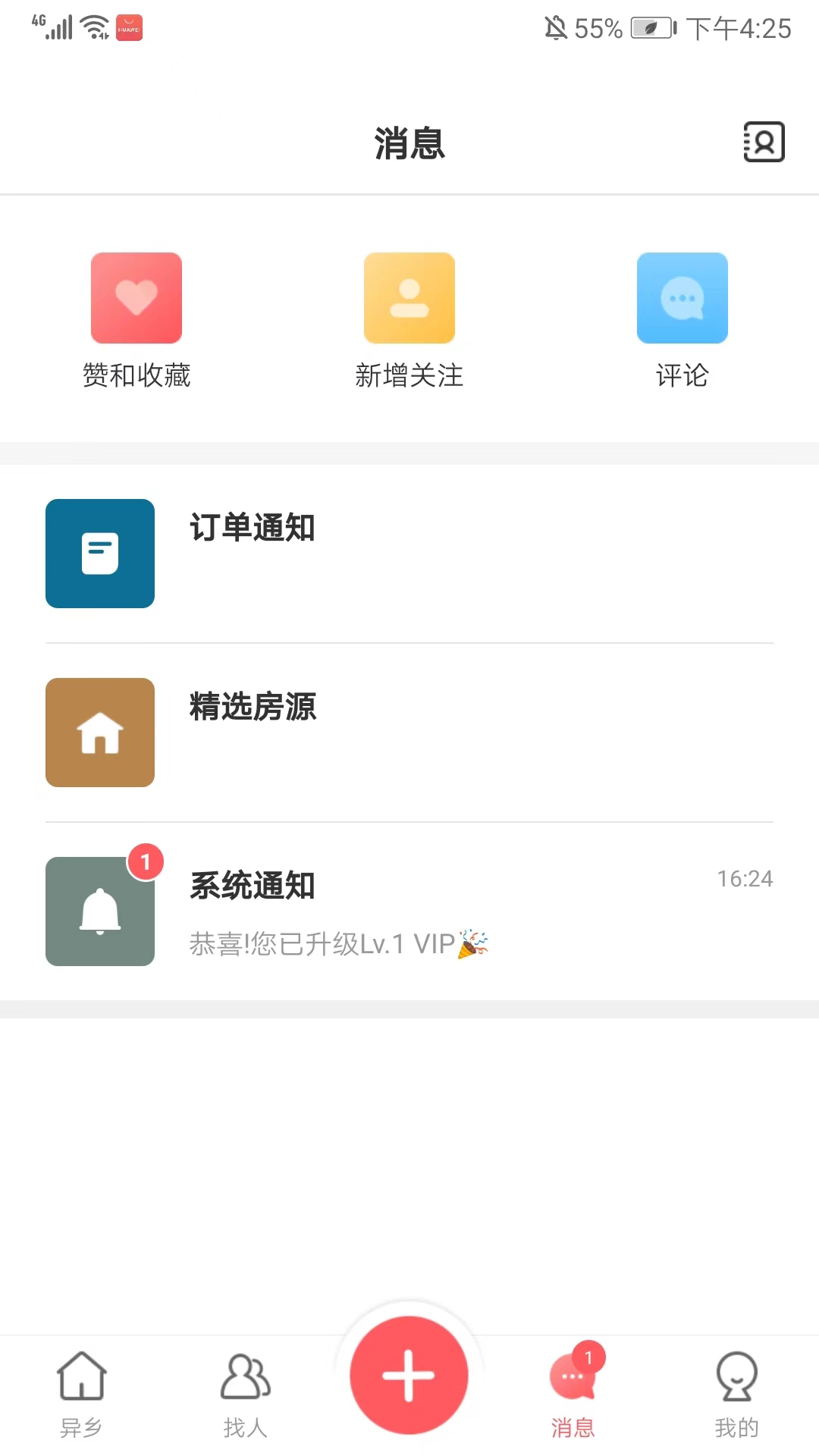
Task: Open the contacts icon at top right
Action: click(x=763, y=141)
